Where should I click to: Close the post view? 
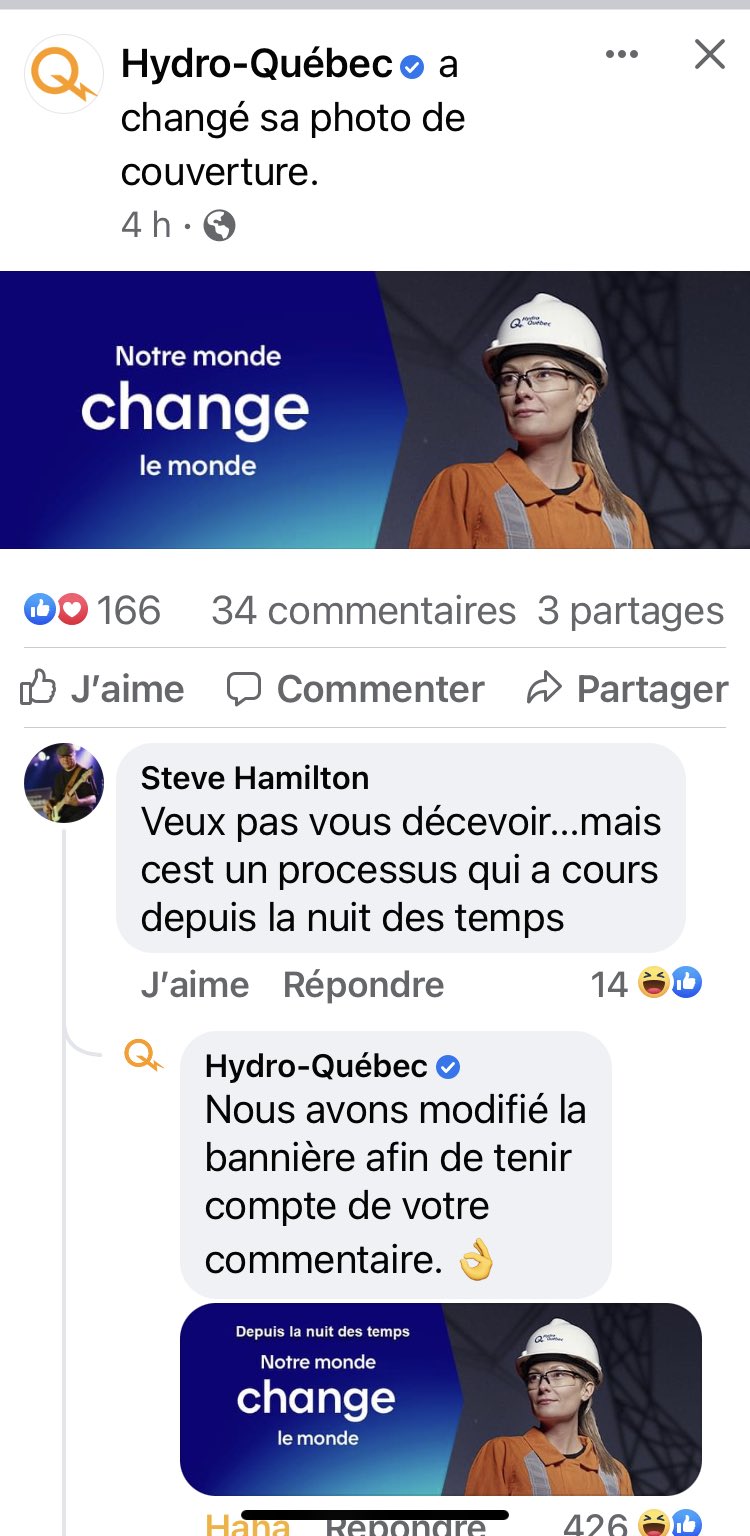click(x=709, y=55)
